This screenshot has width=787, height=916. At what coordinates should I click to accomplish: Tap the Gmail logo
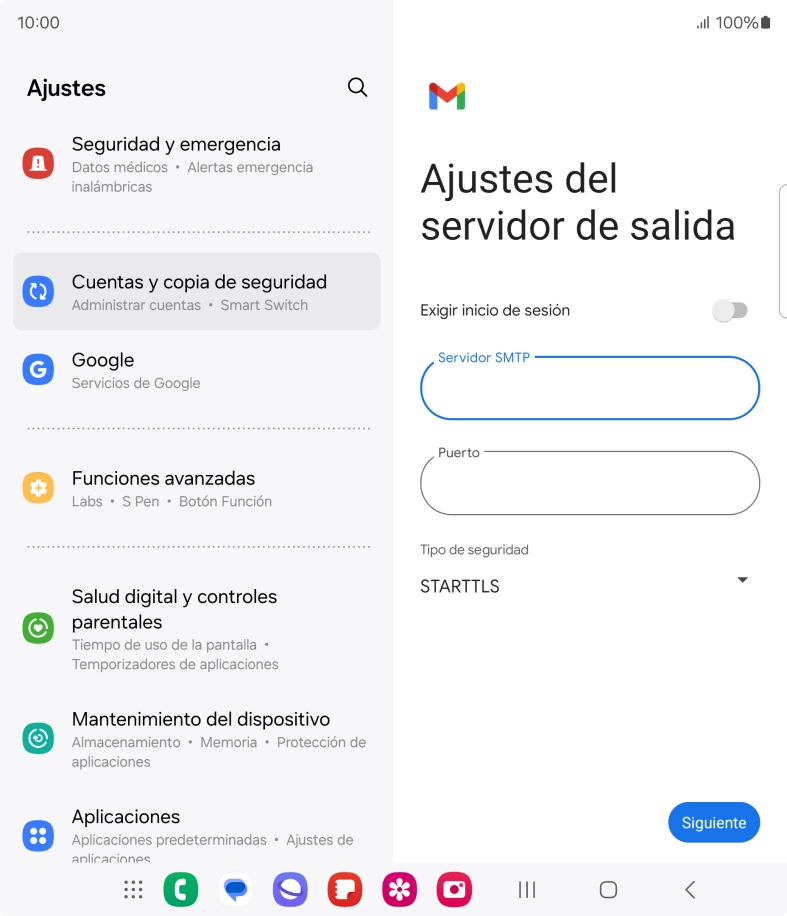(446, 96)
